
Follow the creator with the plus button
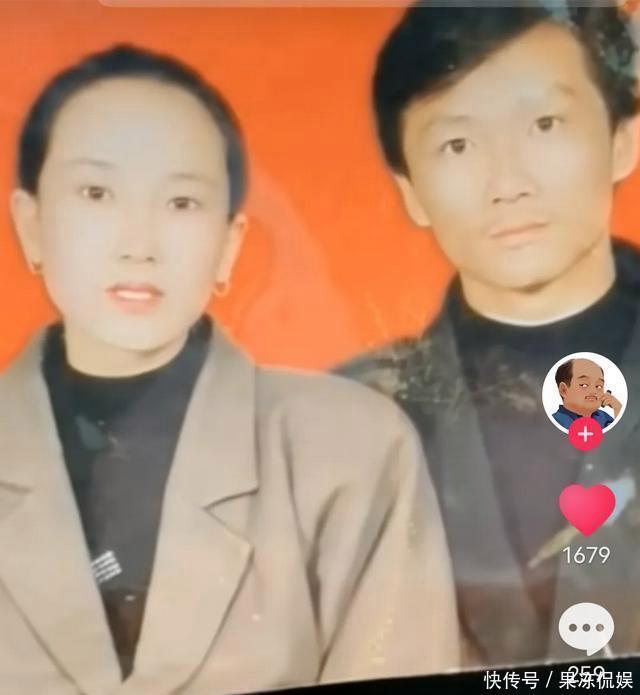pos(585,434)
